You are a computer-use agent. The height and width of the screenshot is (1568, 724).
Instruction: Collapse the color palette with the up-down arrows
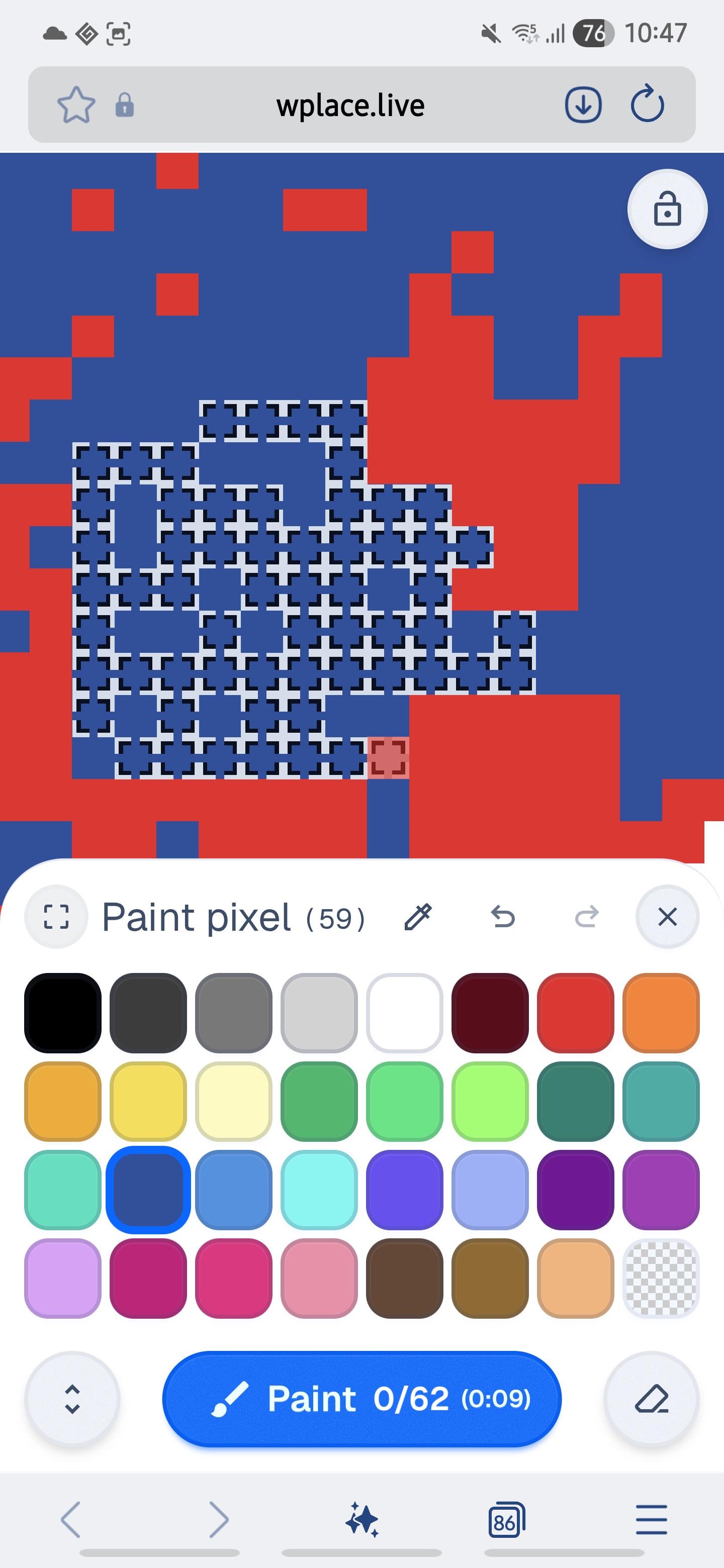[x=72, y=1399]
